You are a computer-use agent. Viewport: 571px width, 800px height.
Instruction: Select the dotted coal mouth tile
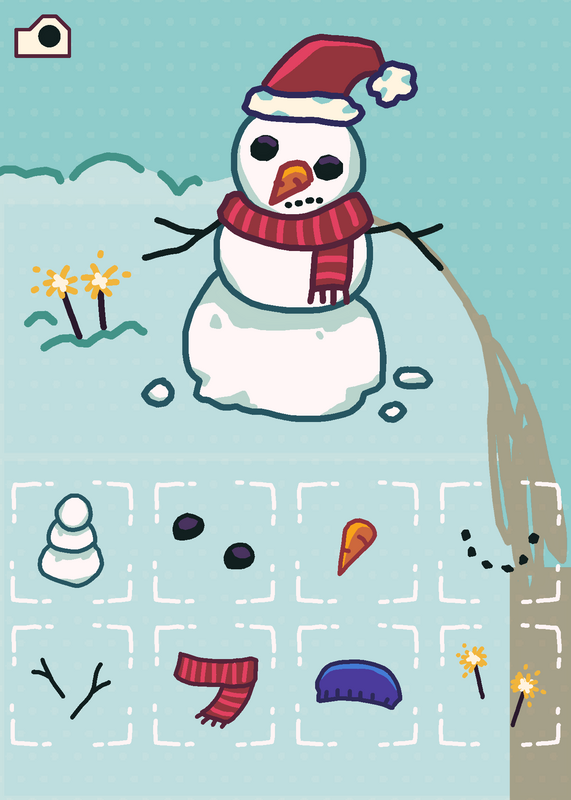coord(500,542)
